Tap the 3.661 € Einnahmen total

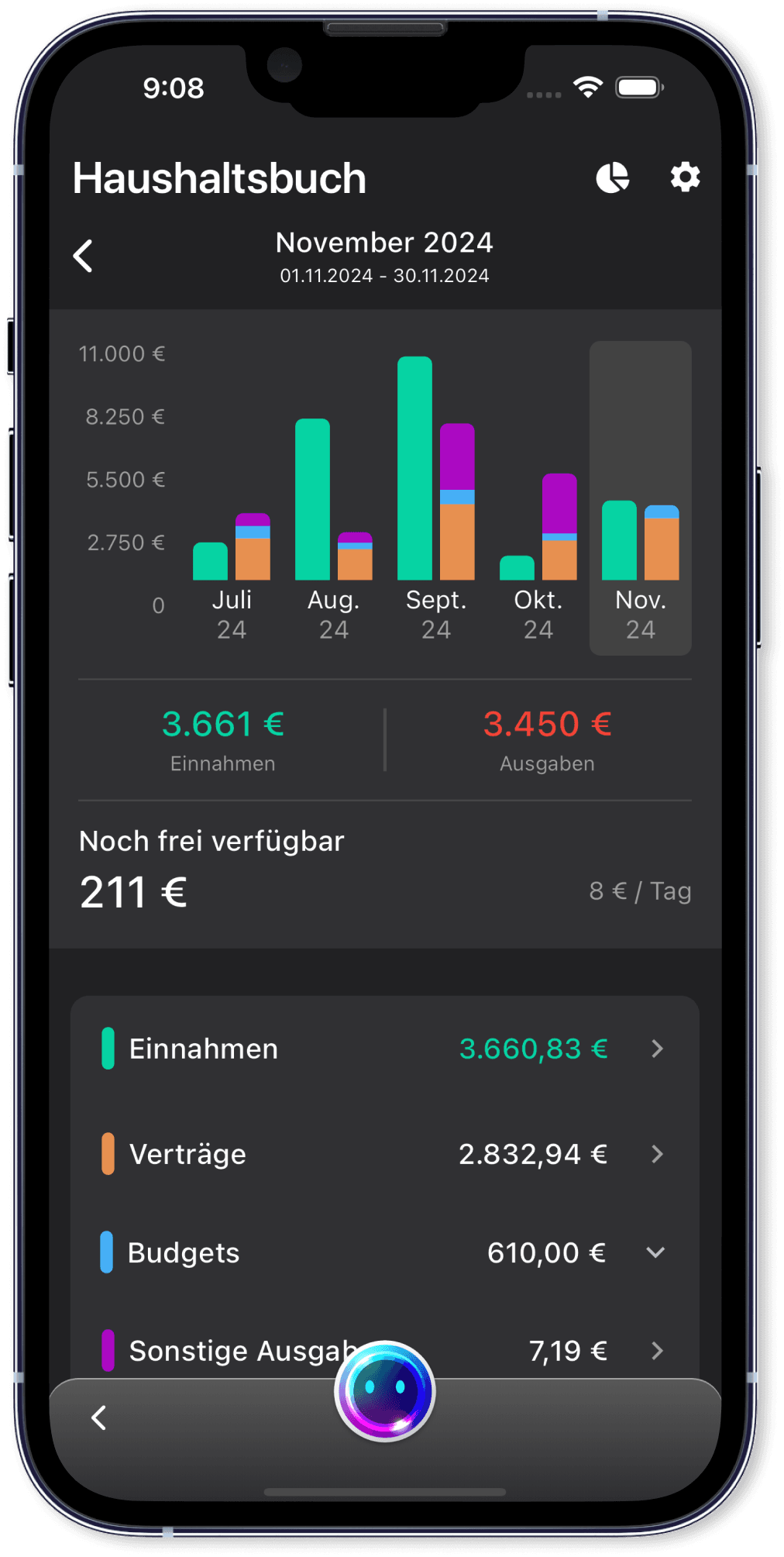pyautogui.click(x=223, y=724)
